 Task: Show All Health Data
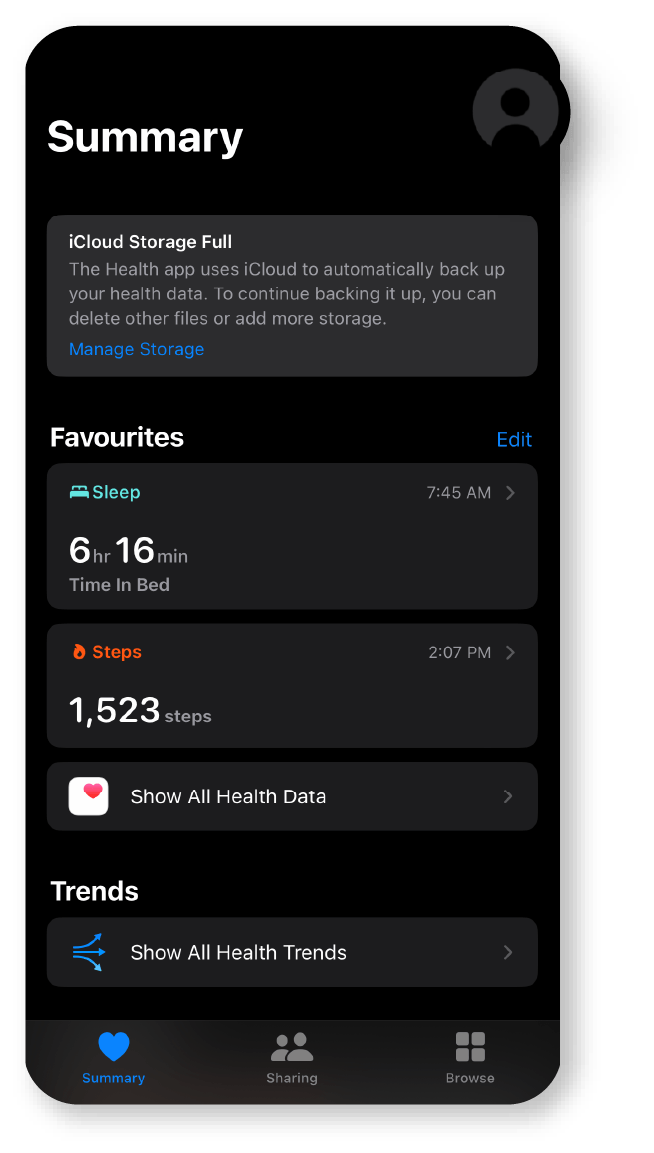point(292,796)
